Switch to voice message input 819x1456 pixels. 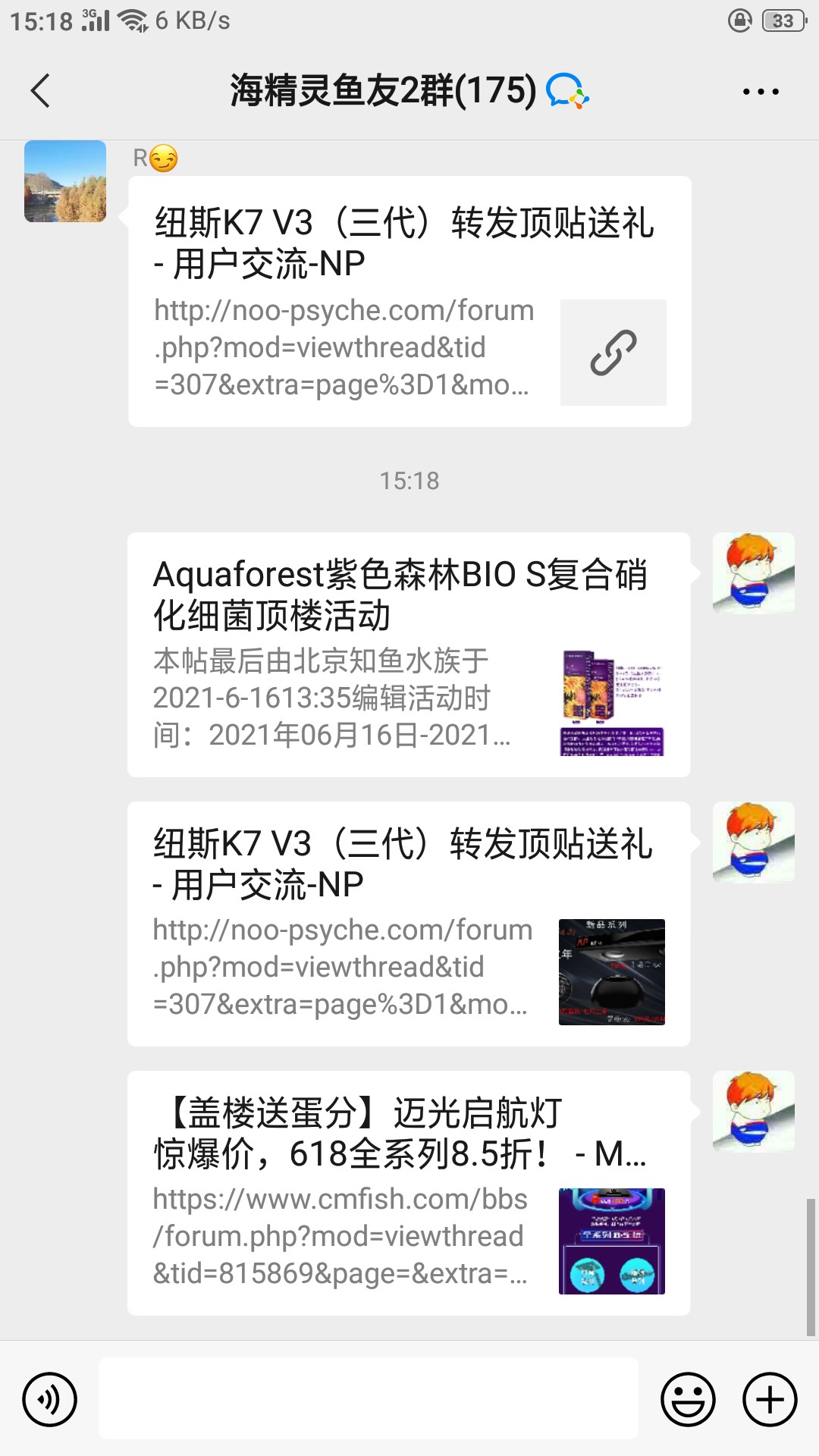click(50, 1399)
